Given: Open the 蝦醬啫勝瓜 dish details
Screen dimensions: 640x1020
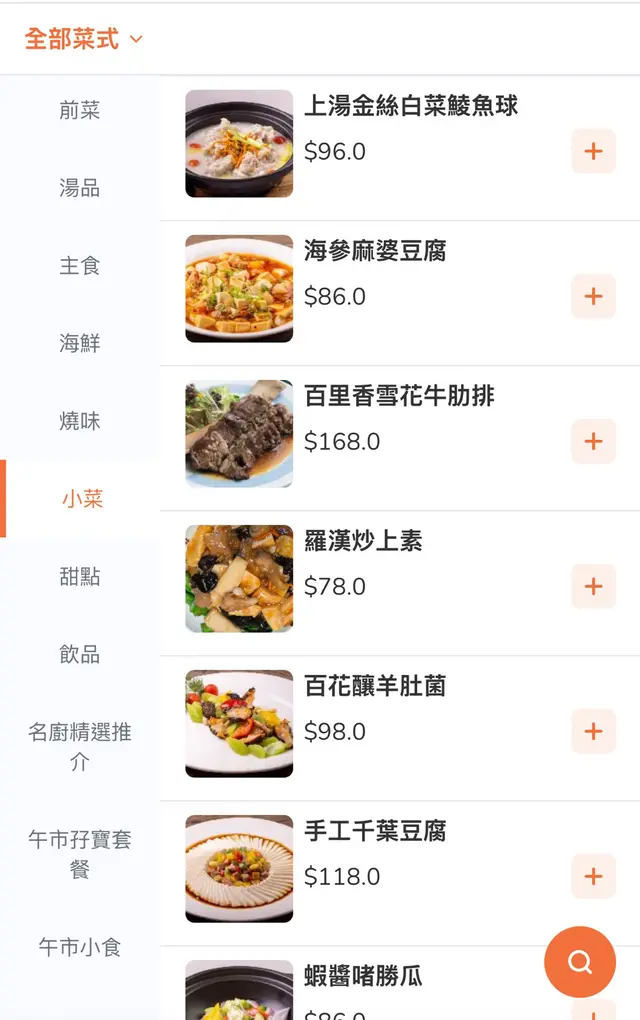Looking at the screenshot, I should pyautogui.click(x=362, y=977).
